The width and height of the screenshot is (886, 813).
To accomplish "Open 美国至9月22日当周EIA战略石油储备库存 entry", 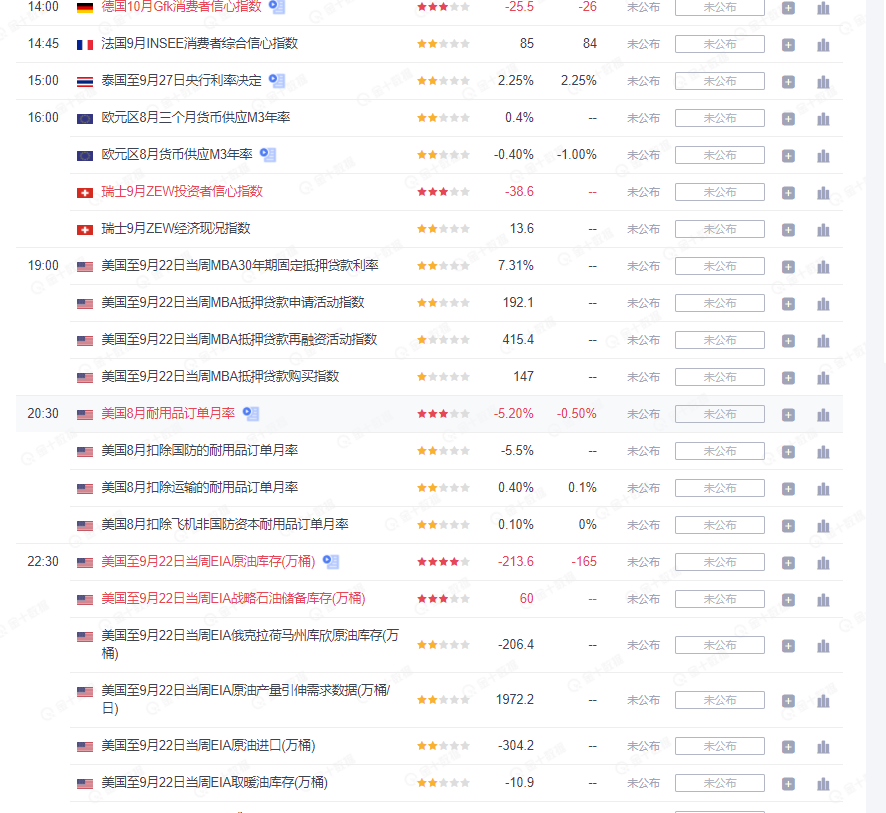I will [x=233, y=599].
